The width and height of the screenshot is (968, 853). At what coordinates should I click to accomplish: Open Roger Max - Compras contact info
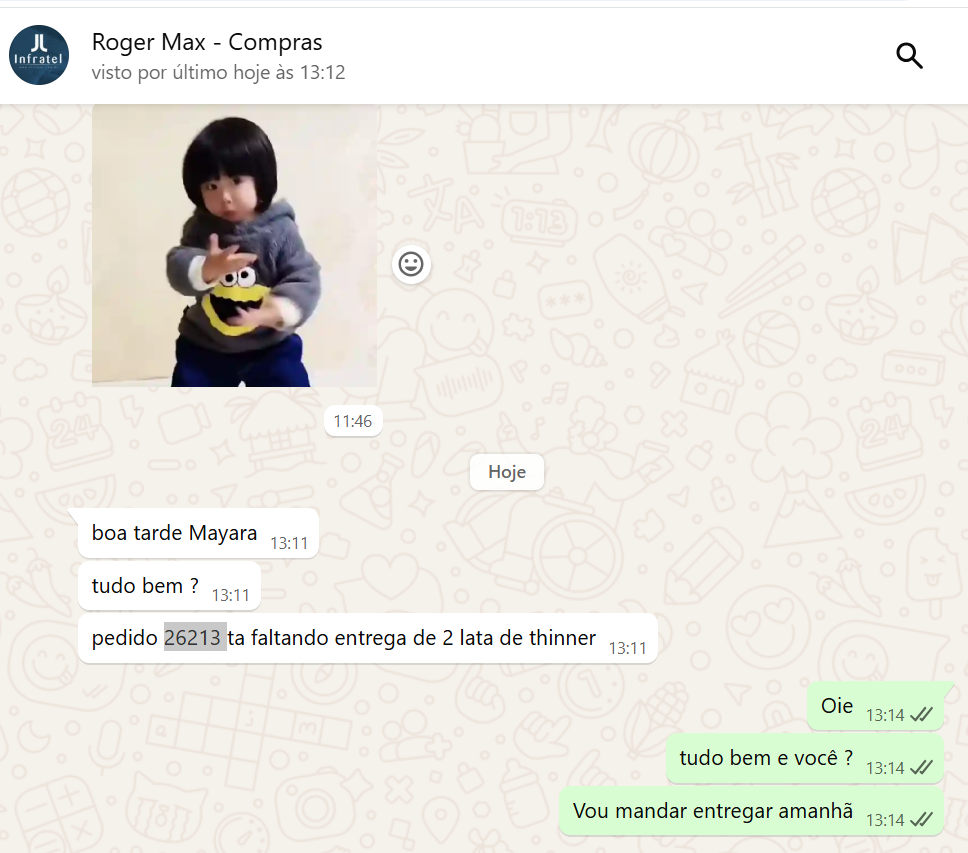(x=207, y=43)
